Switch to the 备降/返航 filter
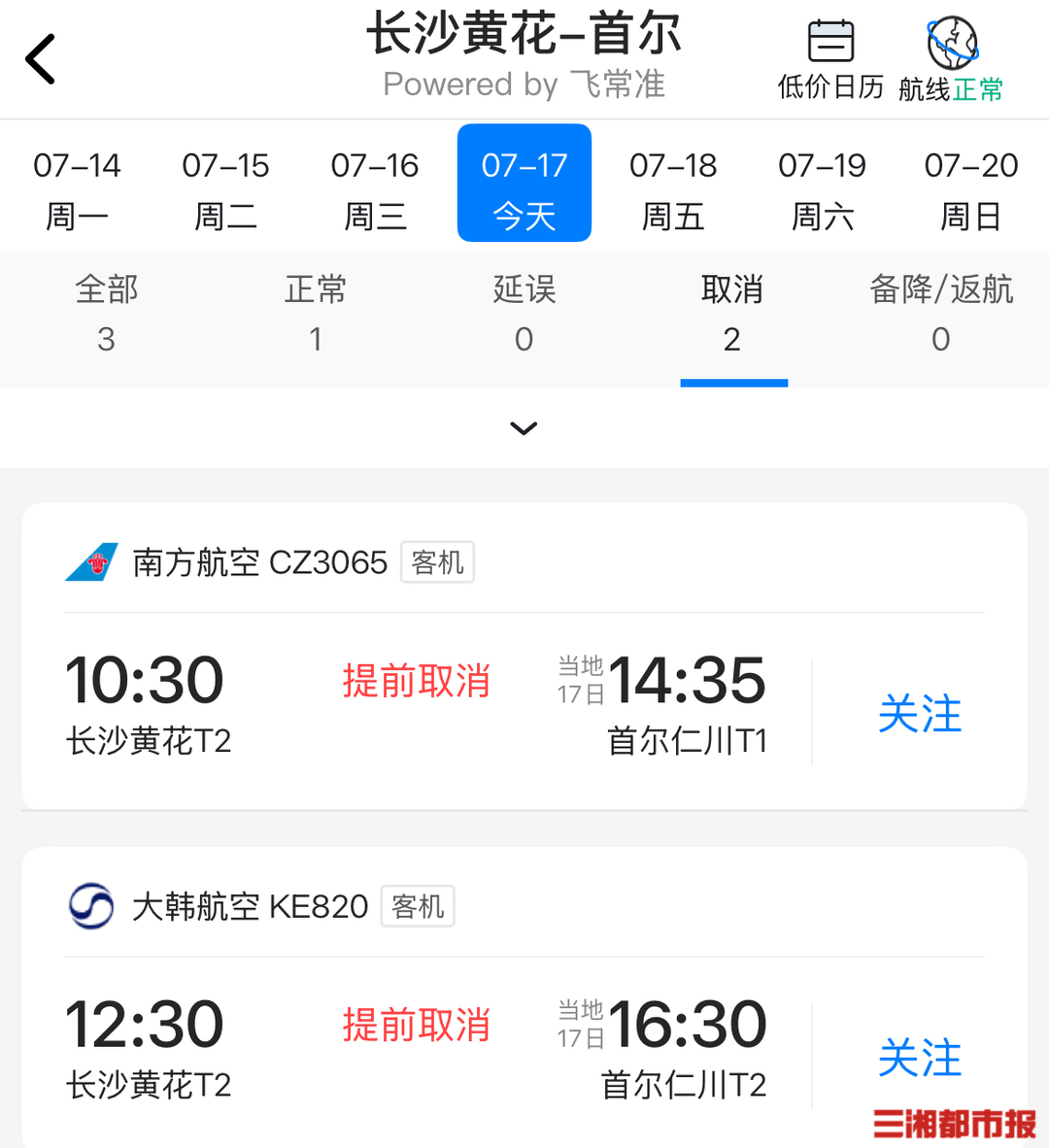 pyautogui.click(x=941, y=314)
